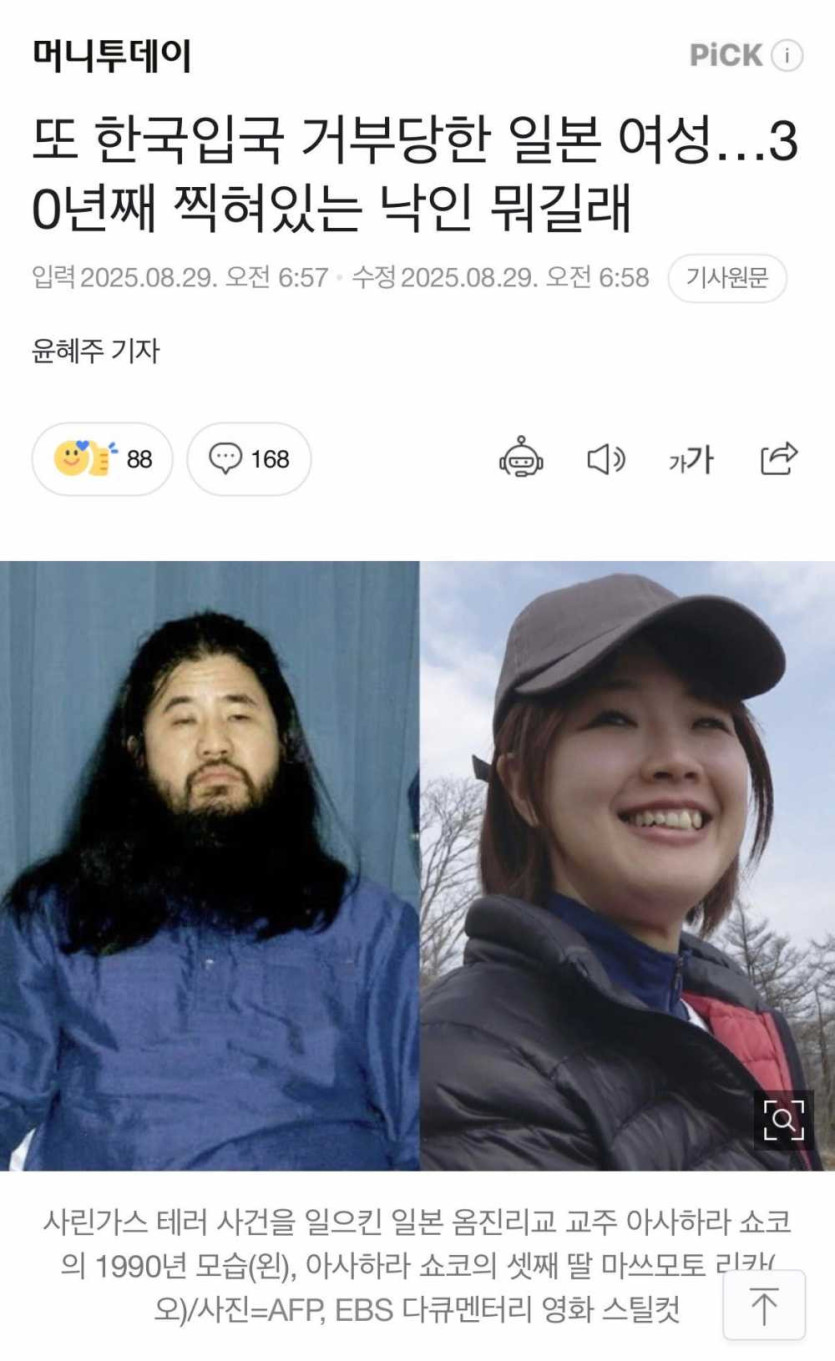Image resolution: width=835 pixels, height=1361 pixels.
Task: Tap the reaction button showing 88
Action: (x=102, y=459)
